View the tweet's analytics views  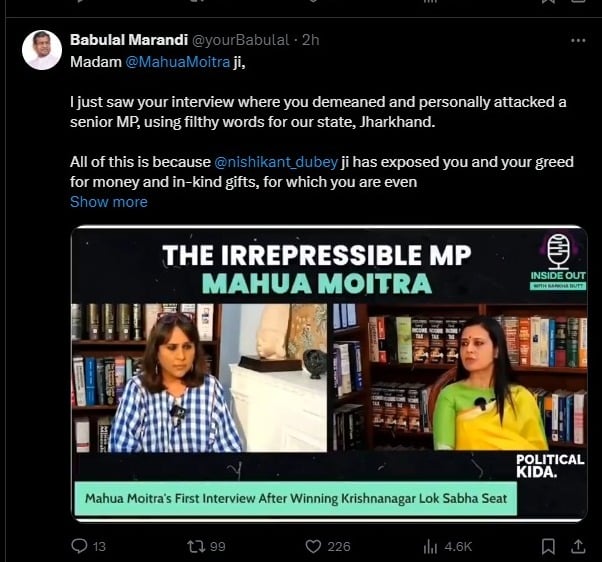tap(431, 546)
